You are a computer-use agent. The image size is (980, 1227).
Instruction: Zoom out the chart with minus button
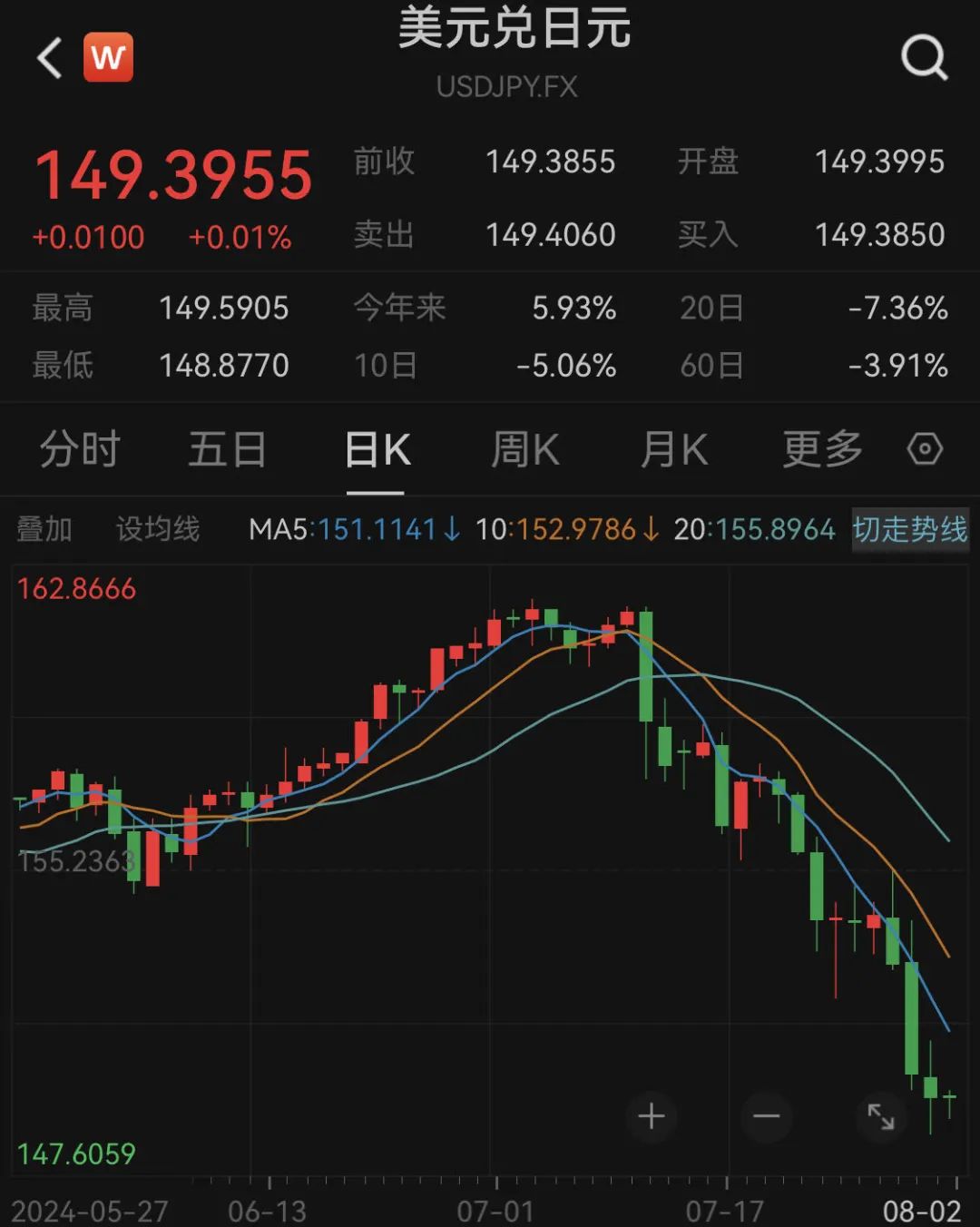[x=767, y=1116]
